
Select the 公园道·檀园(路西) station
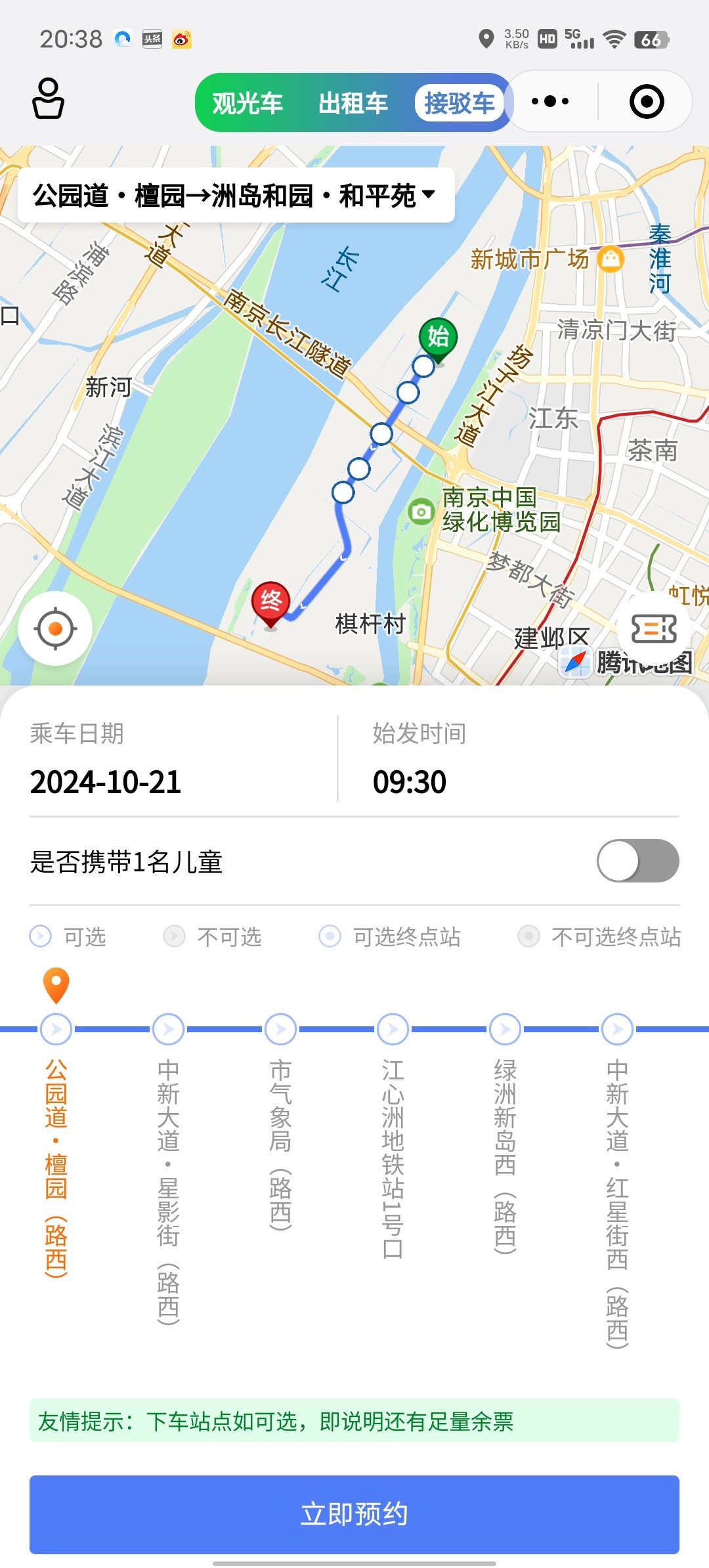pyautogui.click(x=56, y=1029)
